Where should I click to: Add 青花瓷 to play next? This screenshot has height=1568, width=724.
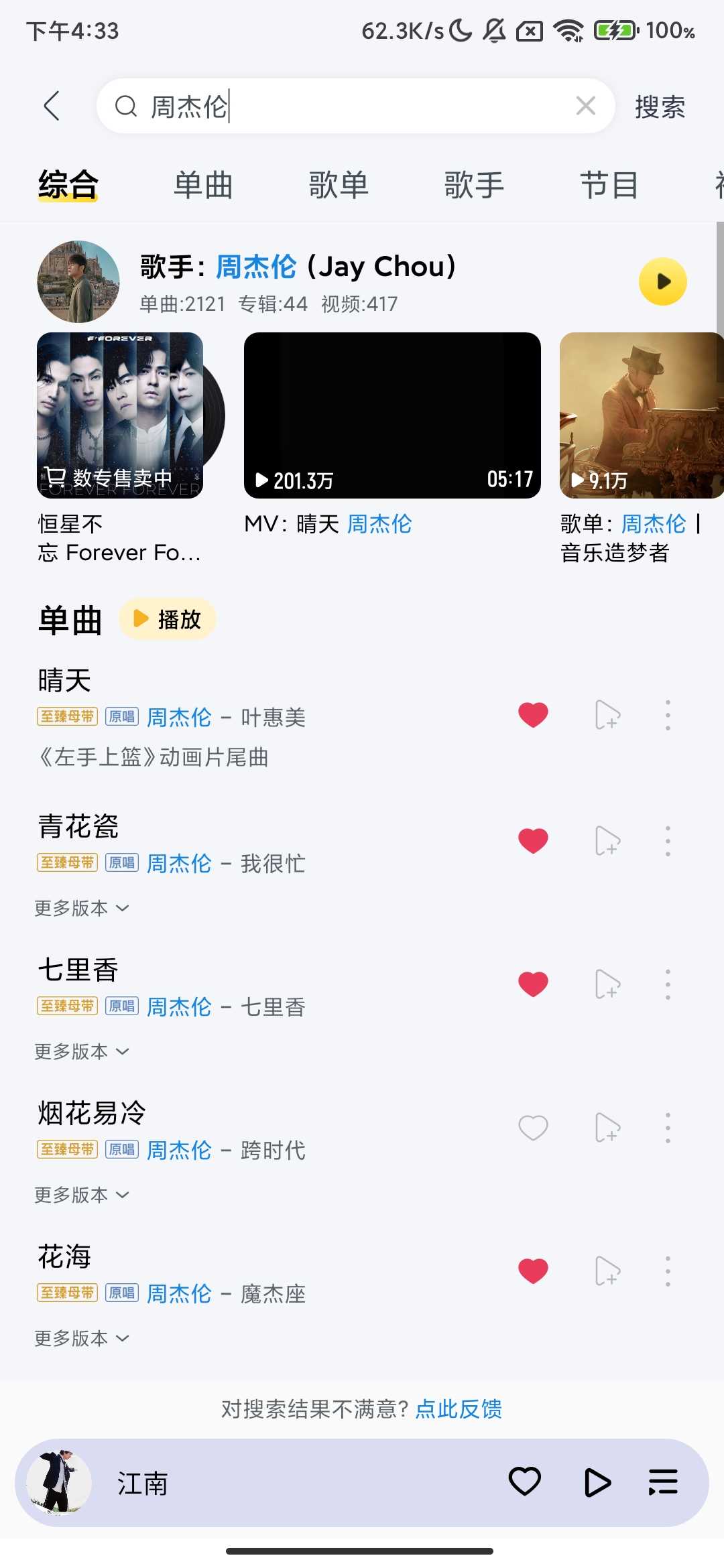click(x=607, y=841)
